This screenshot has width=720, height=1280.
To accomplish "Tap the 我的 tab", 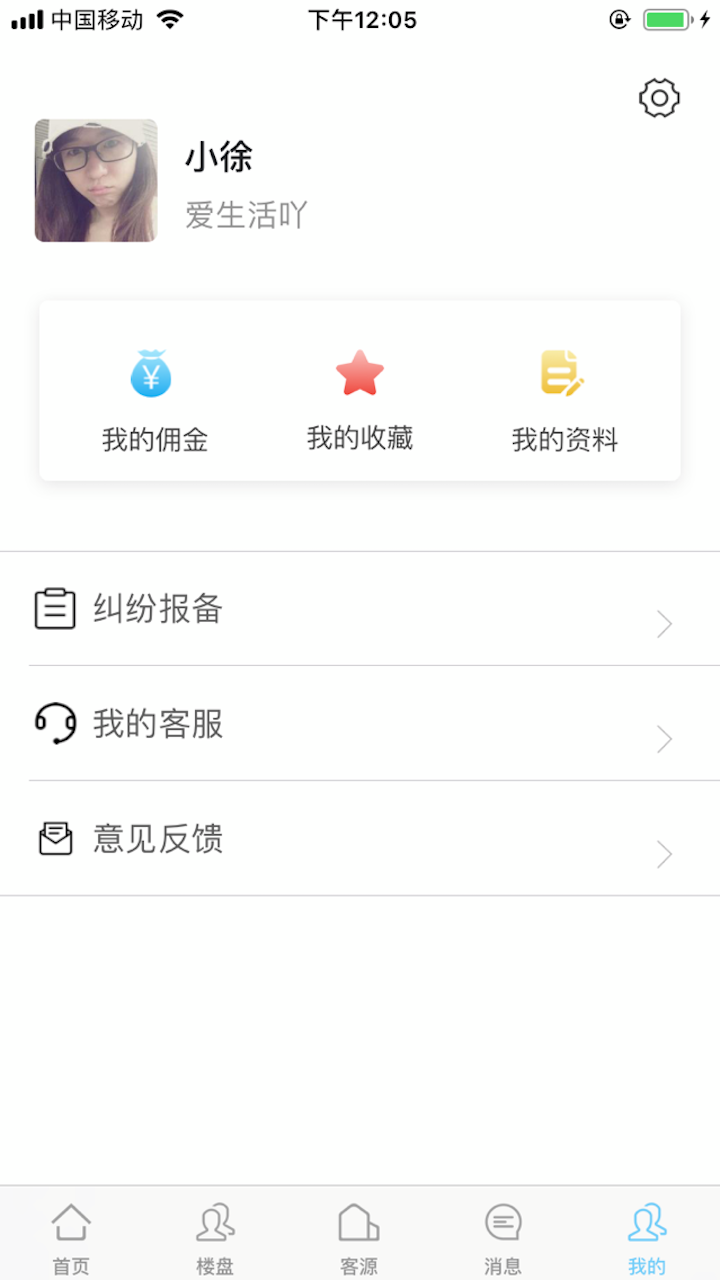I will (647, 1238).
